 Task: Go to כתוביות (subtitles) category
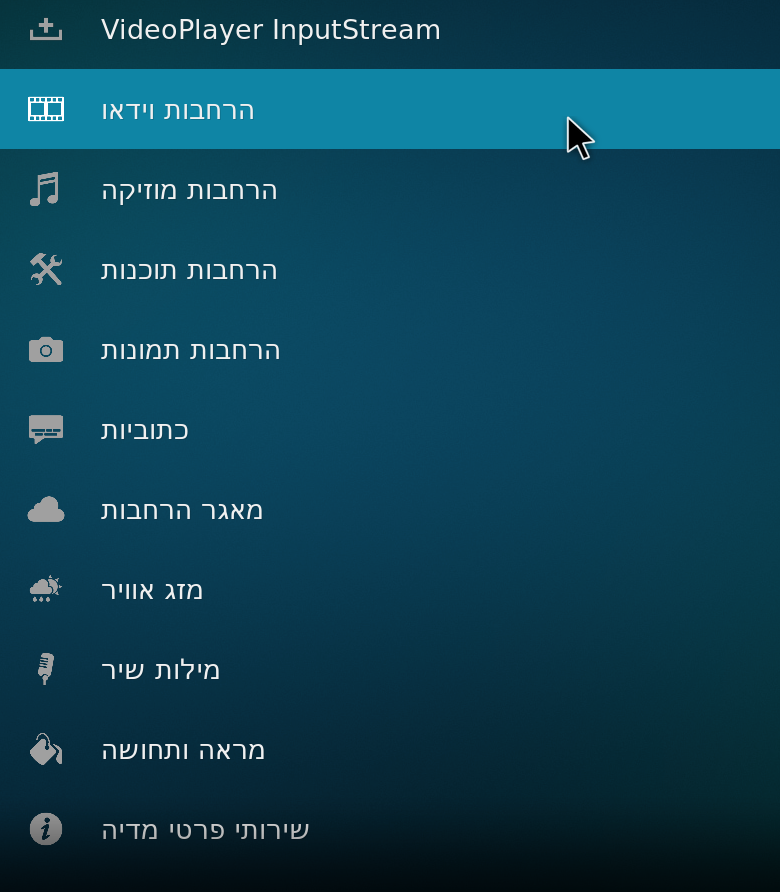145,430
